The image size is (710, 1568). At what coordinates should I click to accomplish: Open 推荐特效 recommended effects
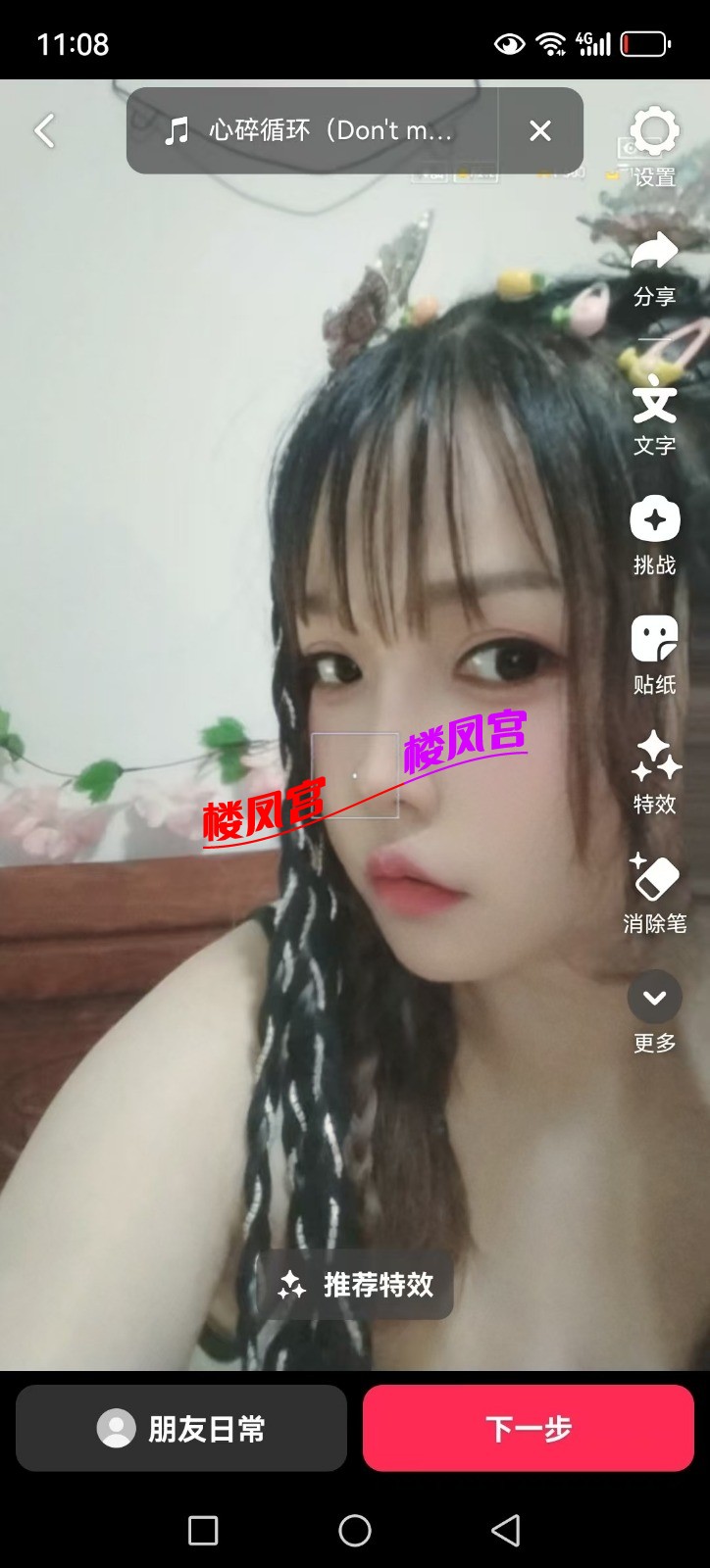pyautogui.click(x=357, y=1285)
